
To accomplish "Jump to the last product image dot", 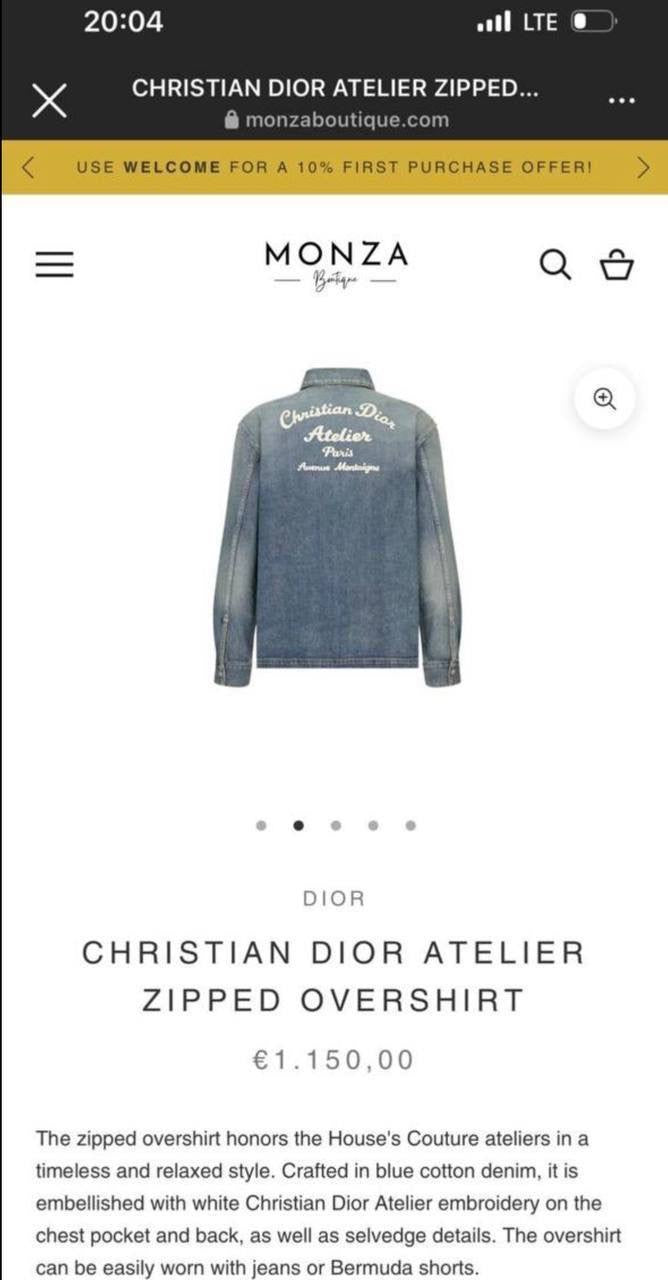I will point(411,825).
